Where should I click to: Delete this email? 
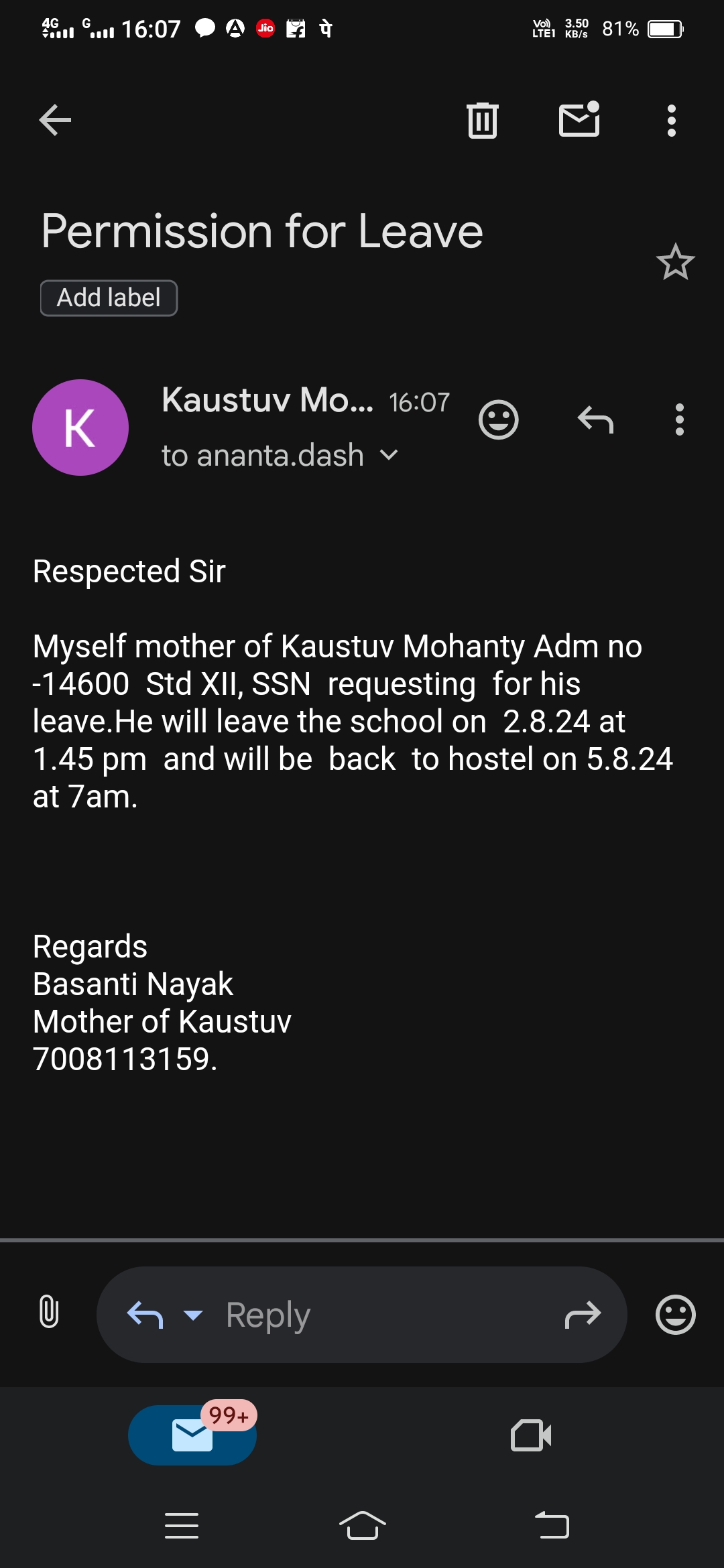[x=482, y=121]
